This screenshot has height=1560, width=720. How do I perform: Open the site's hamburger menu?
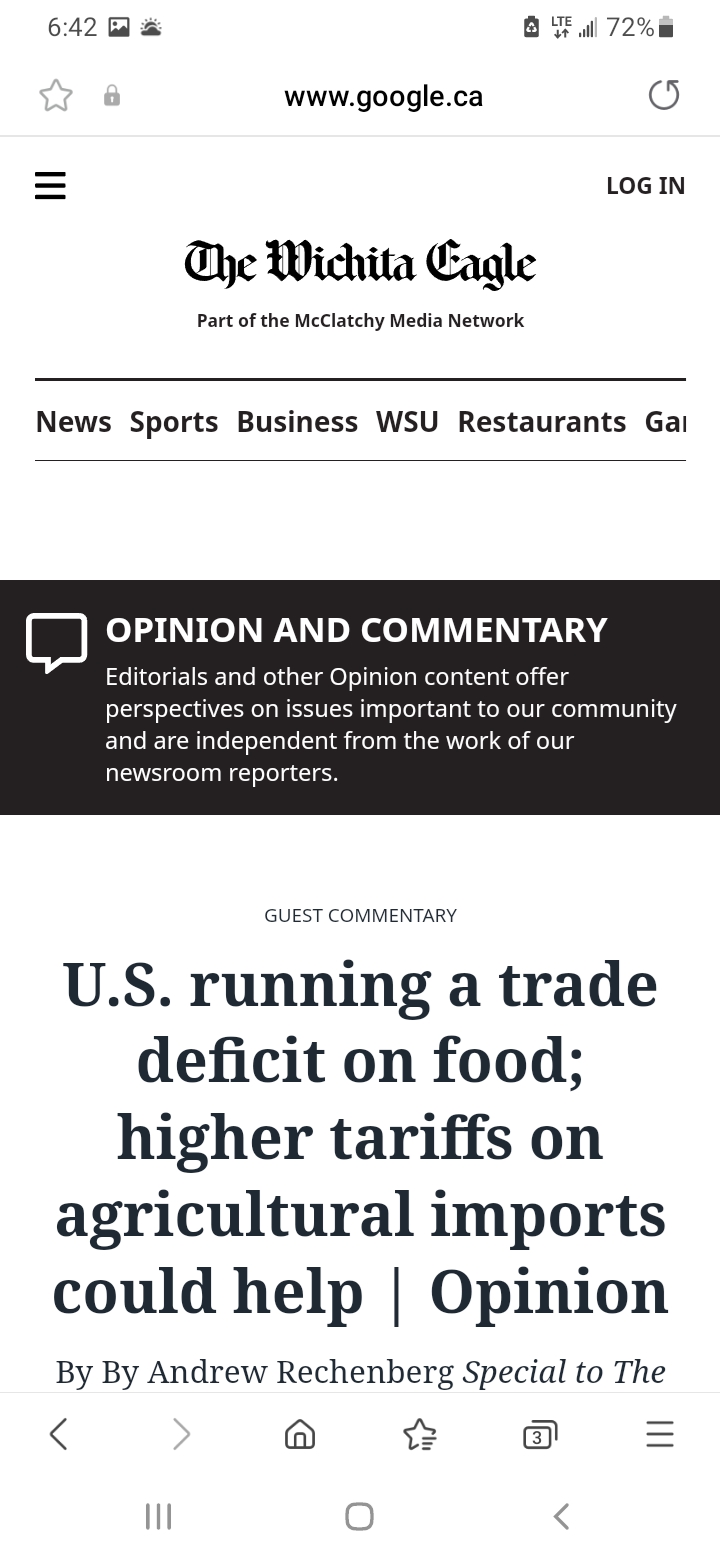click(x=50, y=185)
